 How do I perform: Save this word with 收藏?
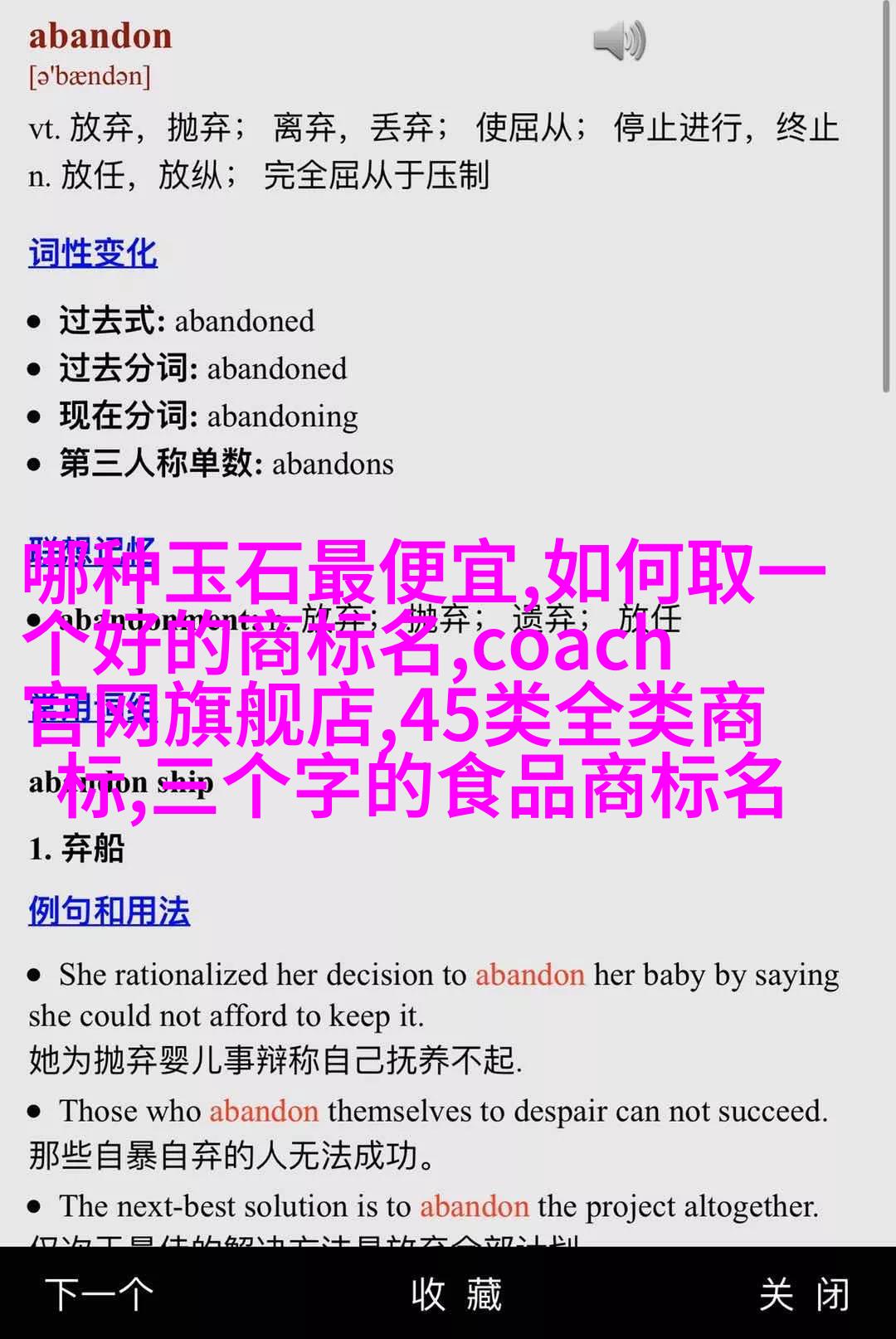click(x=456, y=1294)
